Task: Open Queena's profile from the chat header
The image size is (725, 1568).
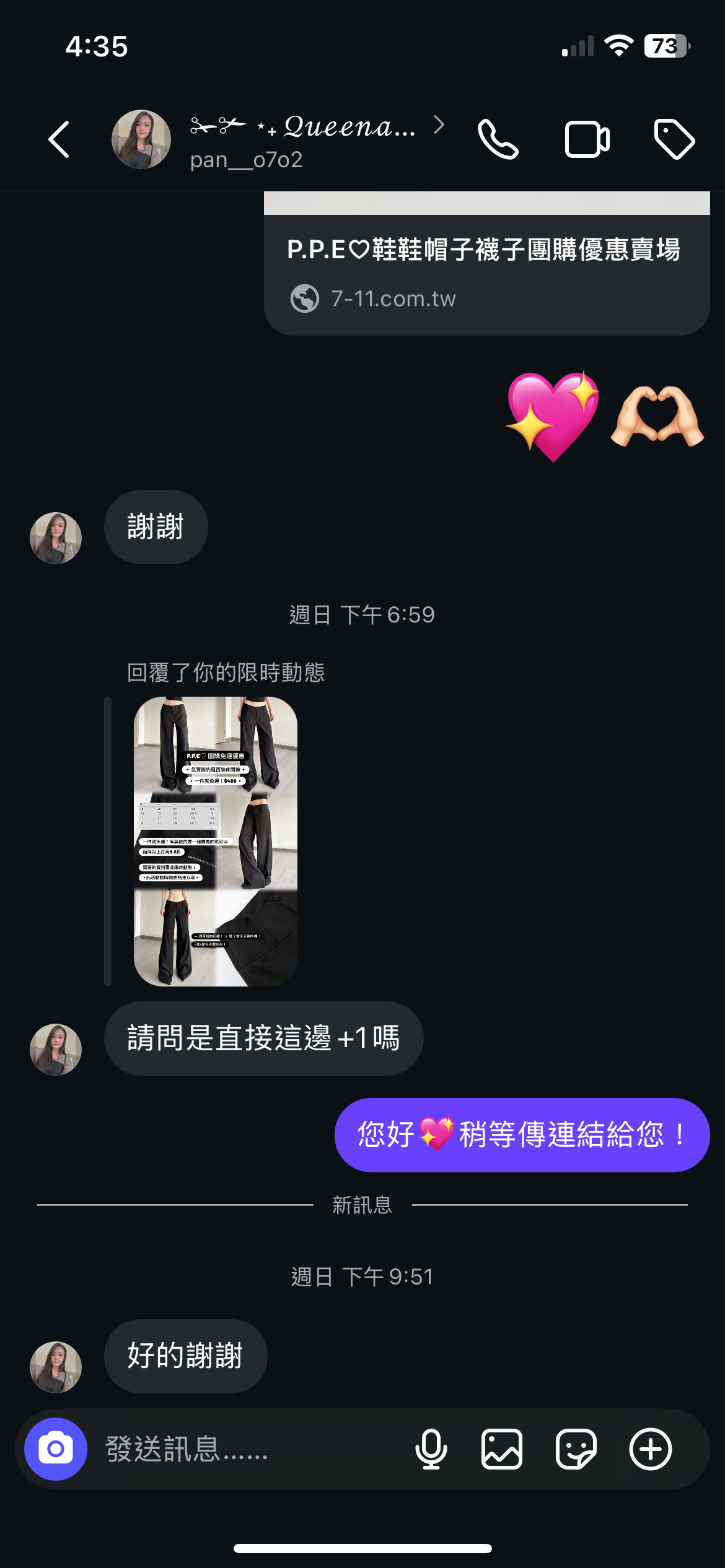Action: (x=304, y=140)
